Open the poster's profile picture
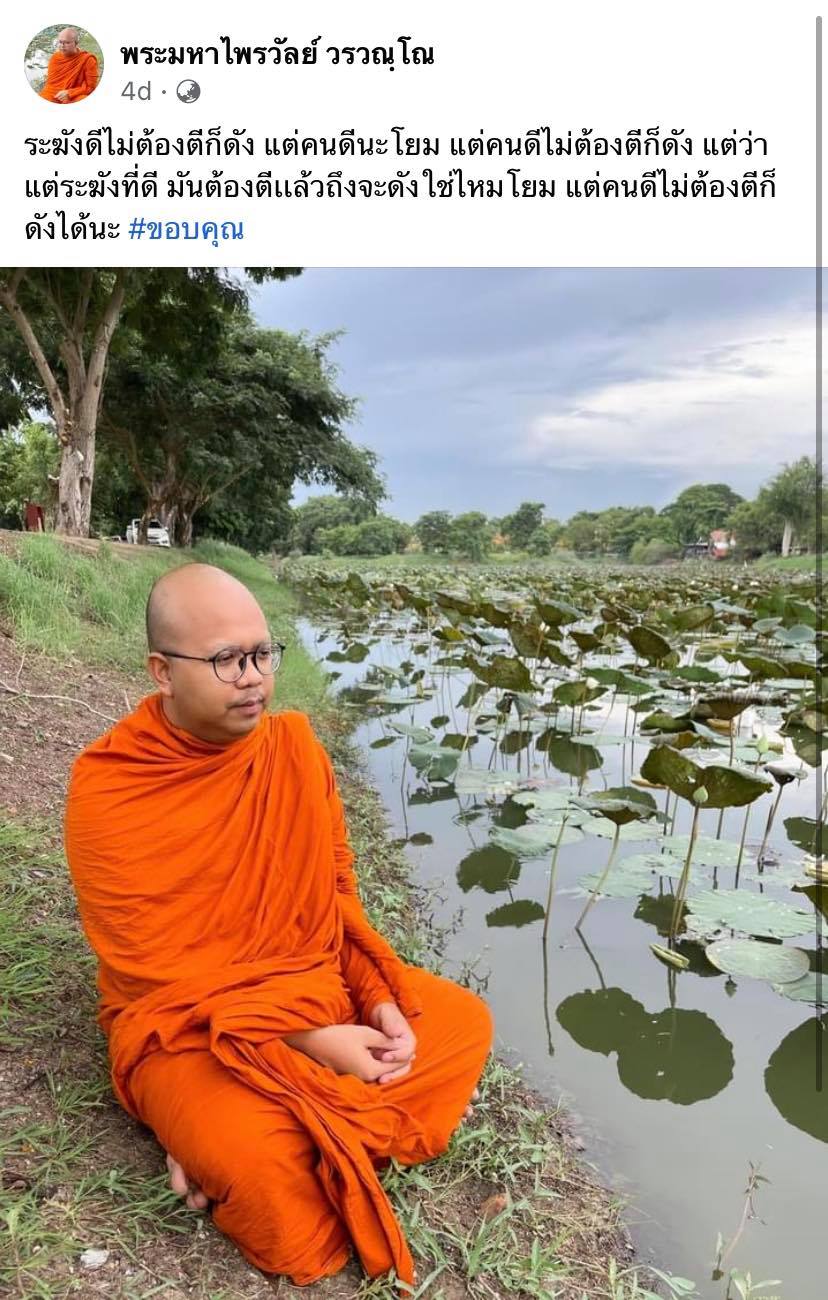The image size is (828, 1300). click(63, 64)
